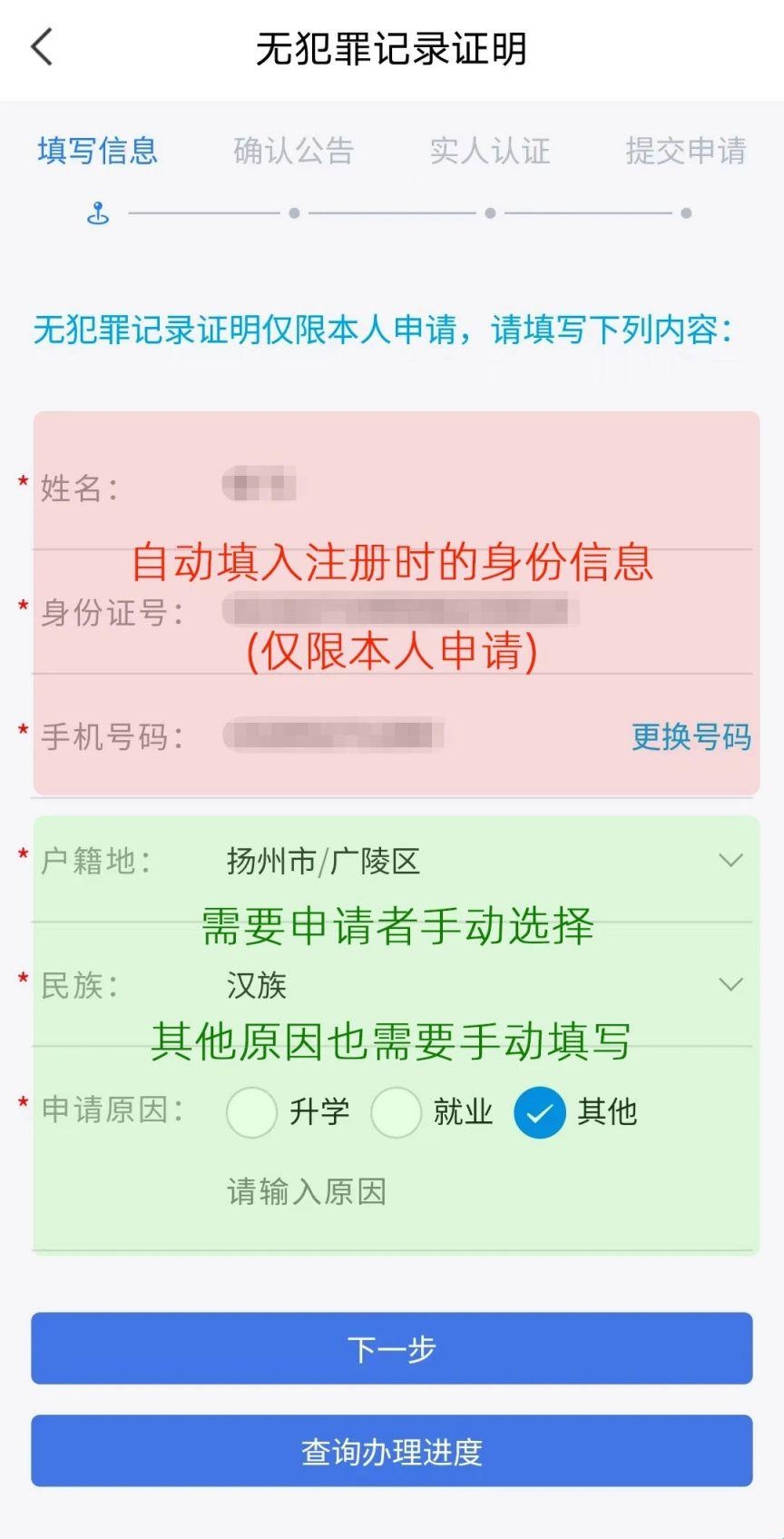Go back from the 无犯罪记录证明 page

tap(42, 47)
